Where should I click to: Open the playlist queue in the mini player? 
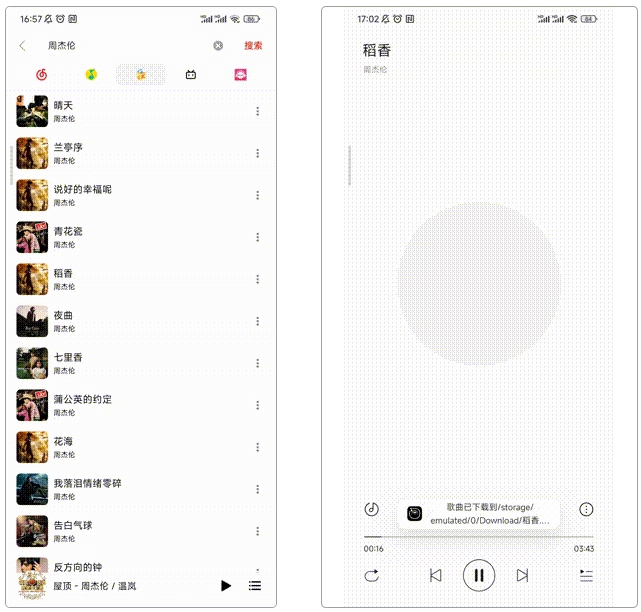pyautogui.click(x=255, y=586)
